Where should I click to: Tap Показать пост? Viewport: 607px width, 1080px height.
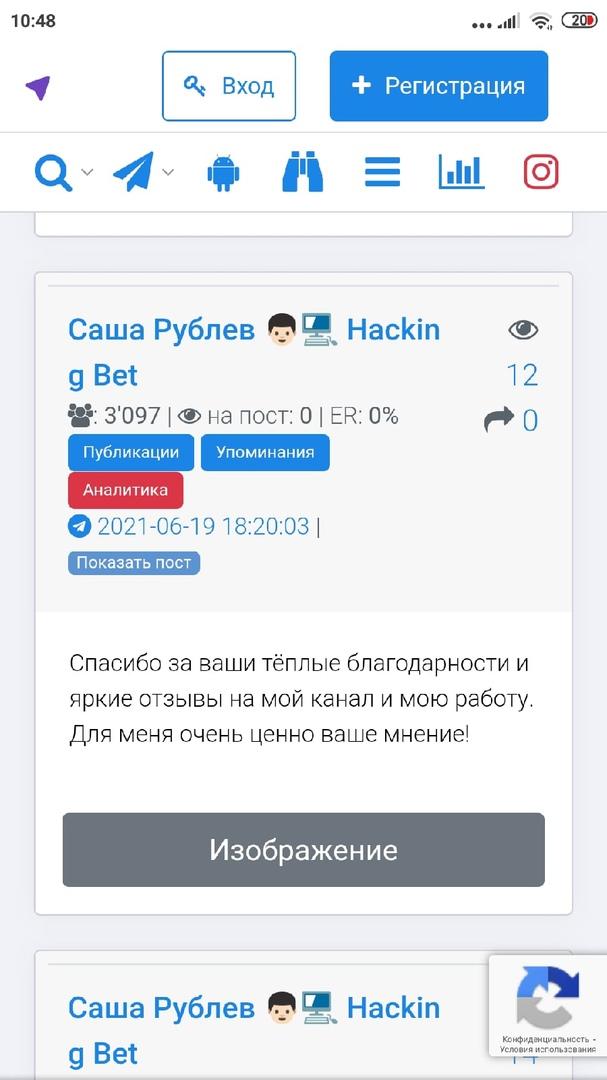point(134,563)
